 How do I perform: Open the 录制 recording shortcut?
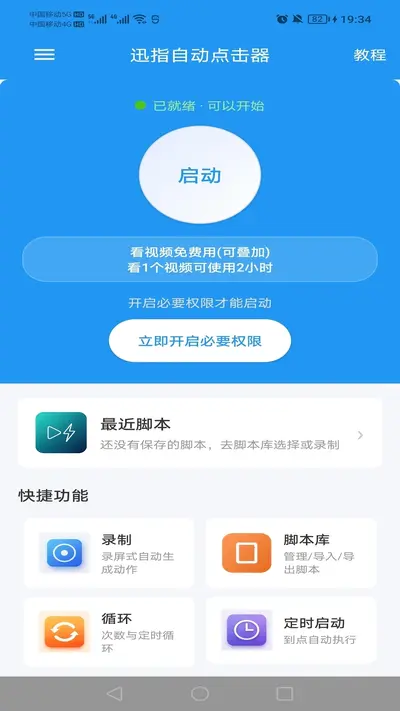(109, 553)
